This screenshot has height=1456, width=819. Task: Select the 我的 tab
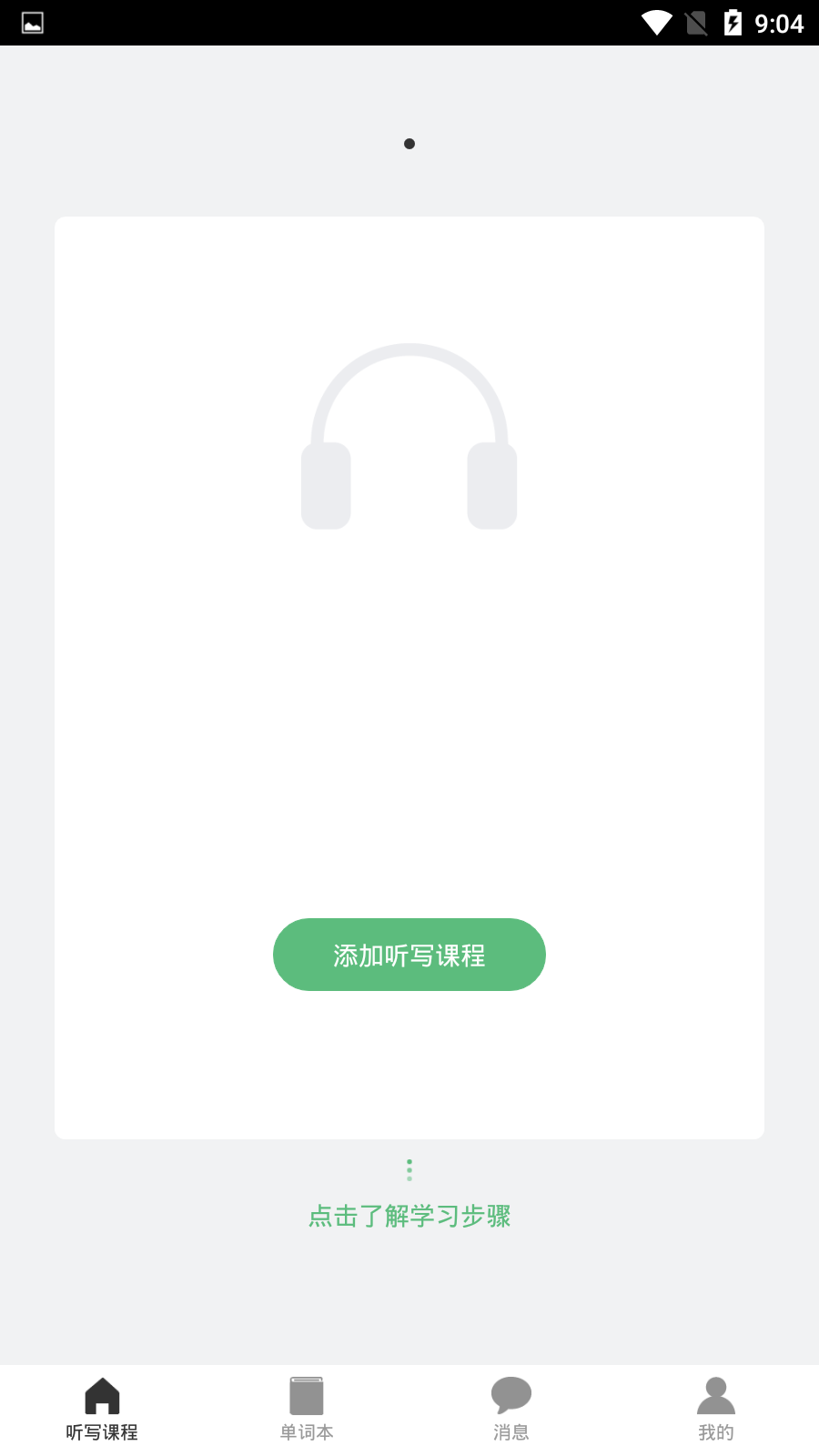[x=716, y=1410]
